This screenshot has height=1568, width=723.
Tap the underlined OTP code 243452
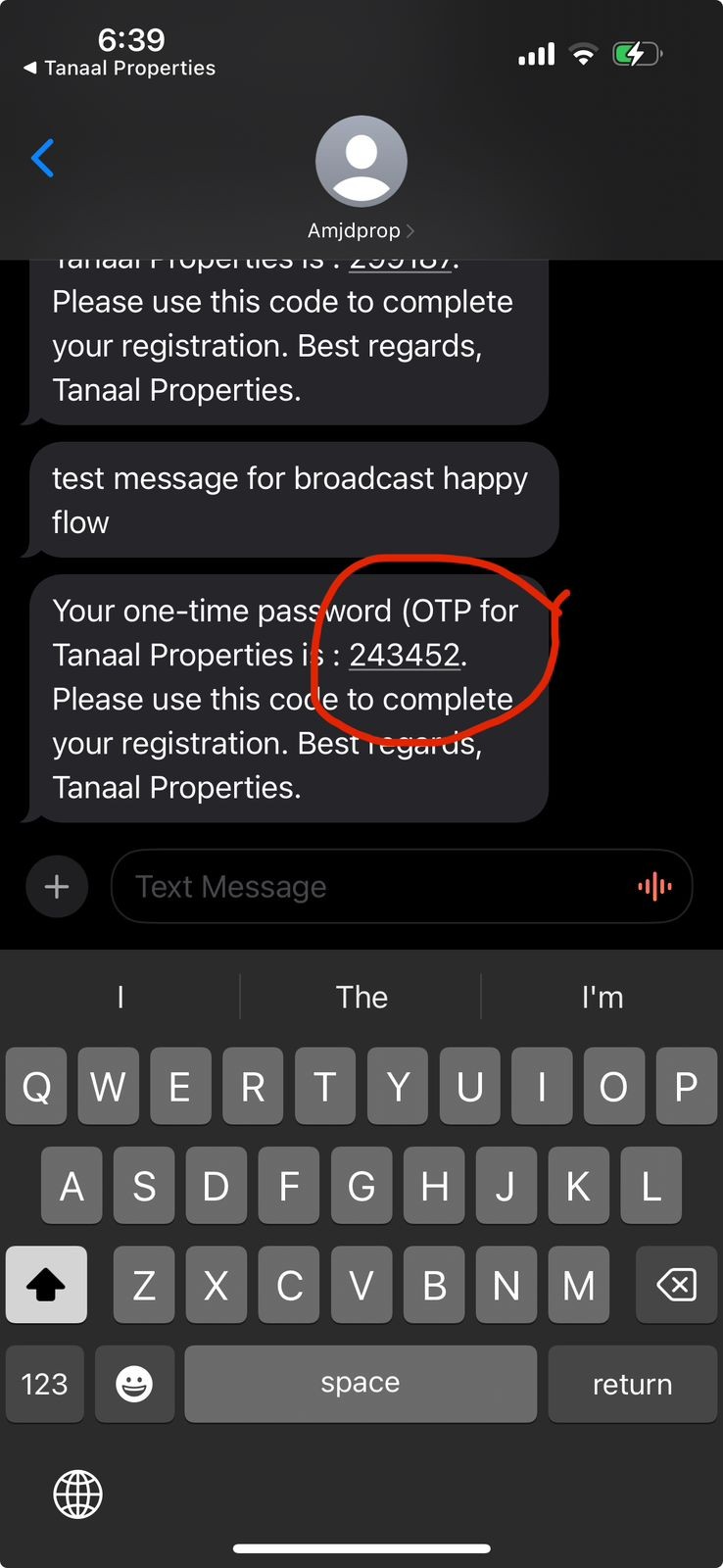pos(404,655)
